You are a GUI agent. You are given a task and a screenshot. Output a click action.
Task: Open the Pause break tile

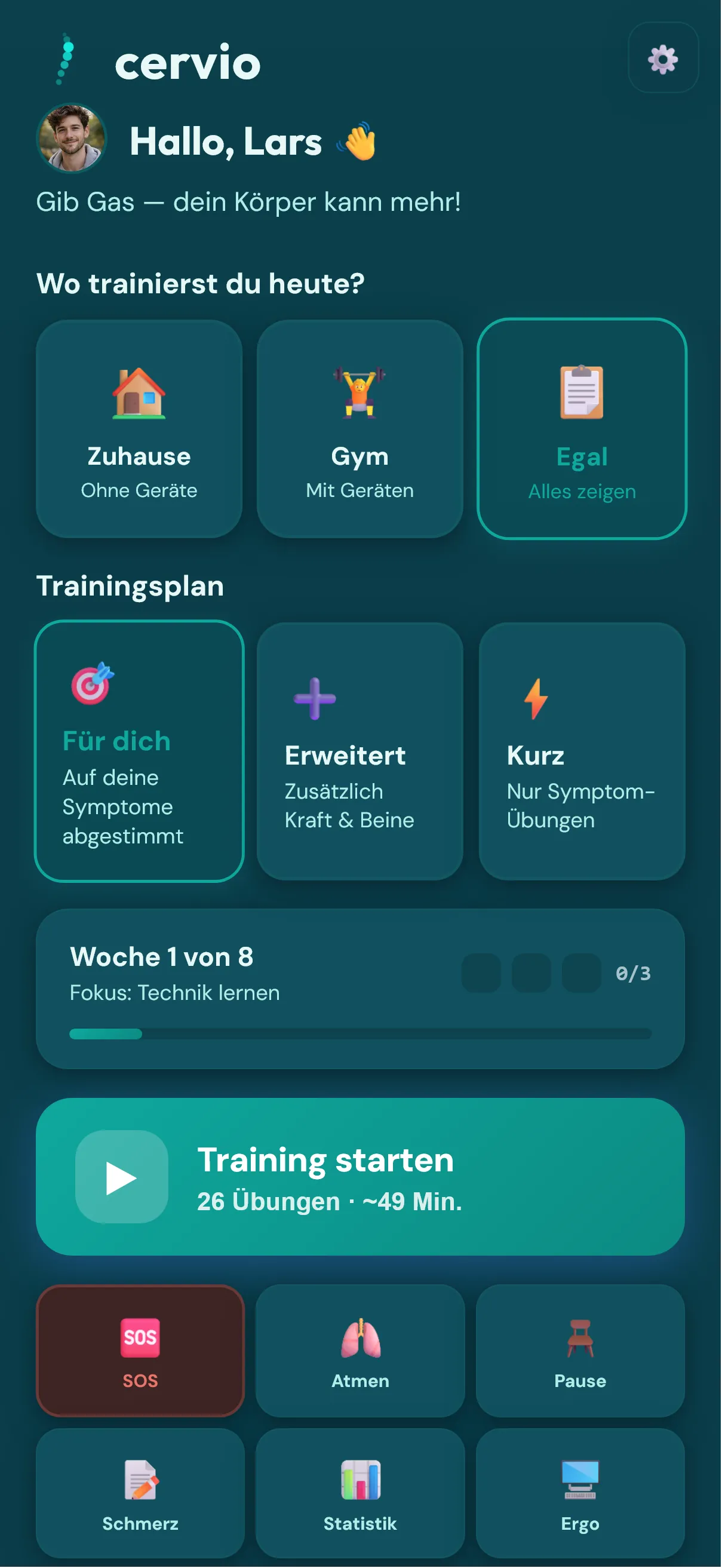579,1350
